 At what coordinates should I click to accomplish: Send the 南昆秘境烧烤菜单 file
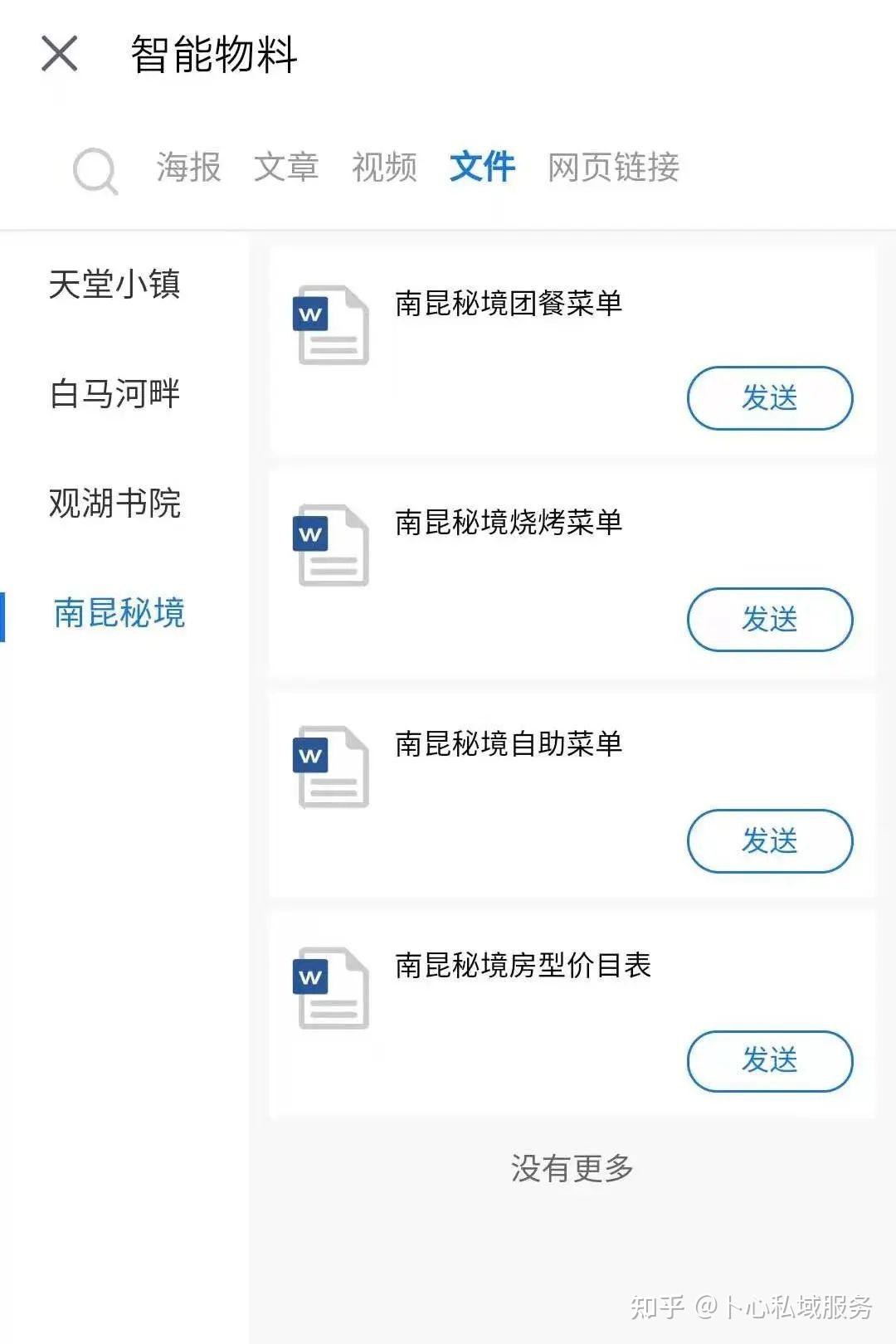pos(769,620)
